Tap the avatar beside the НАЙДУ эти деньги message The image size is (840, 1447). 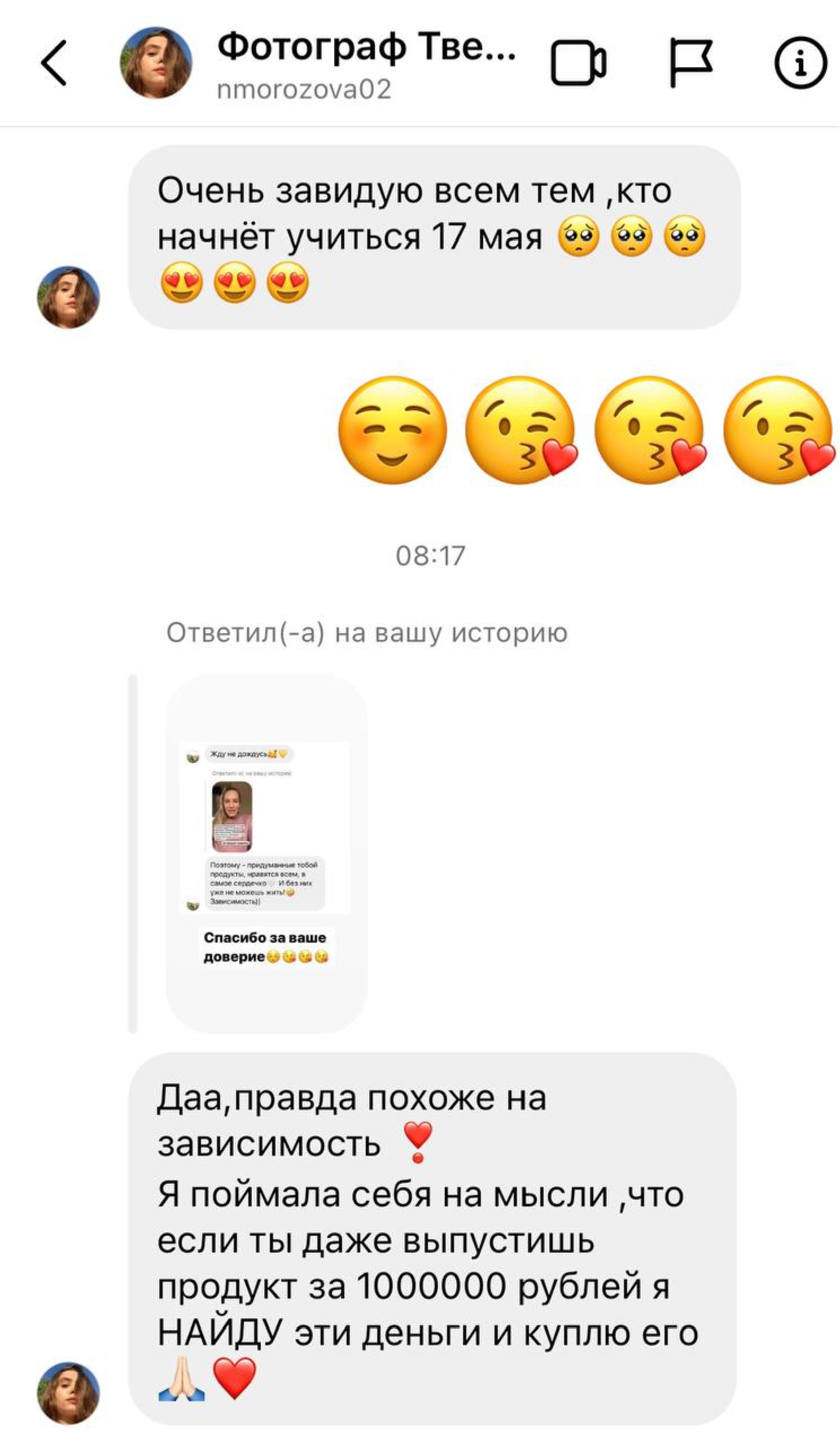68,1392
